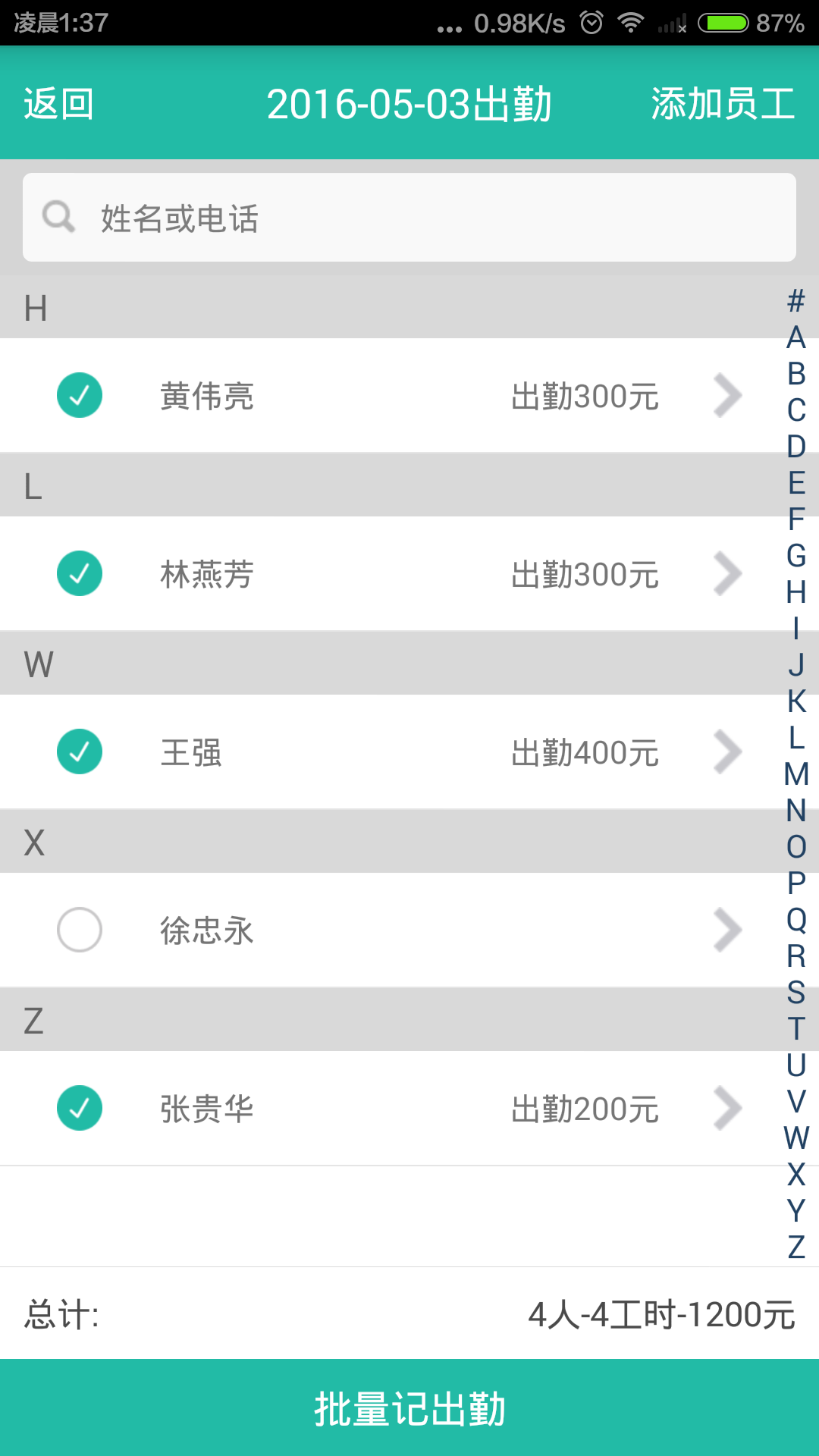Open the chevron next to 徐忠永

click(x=727, y=930)
